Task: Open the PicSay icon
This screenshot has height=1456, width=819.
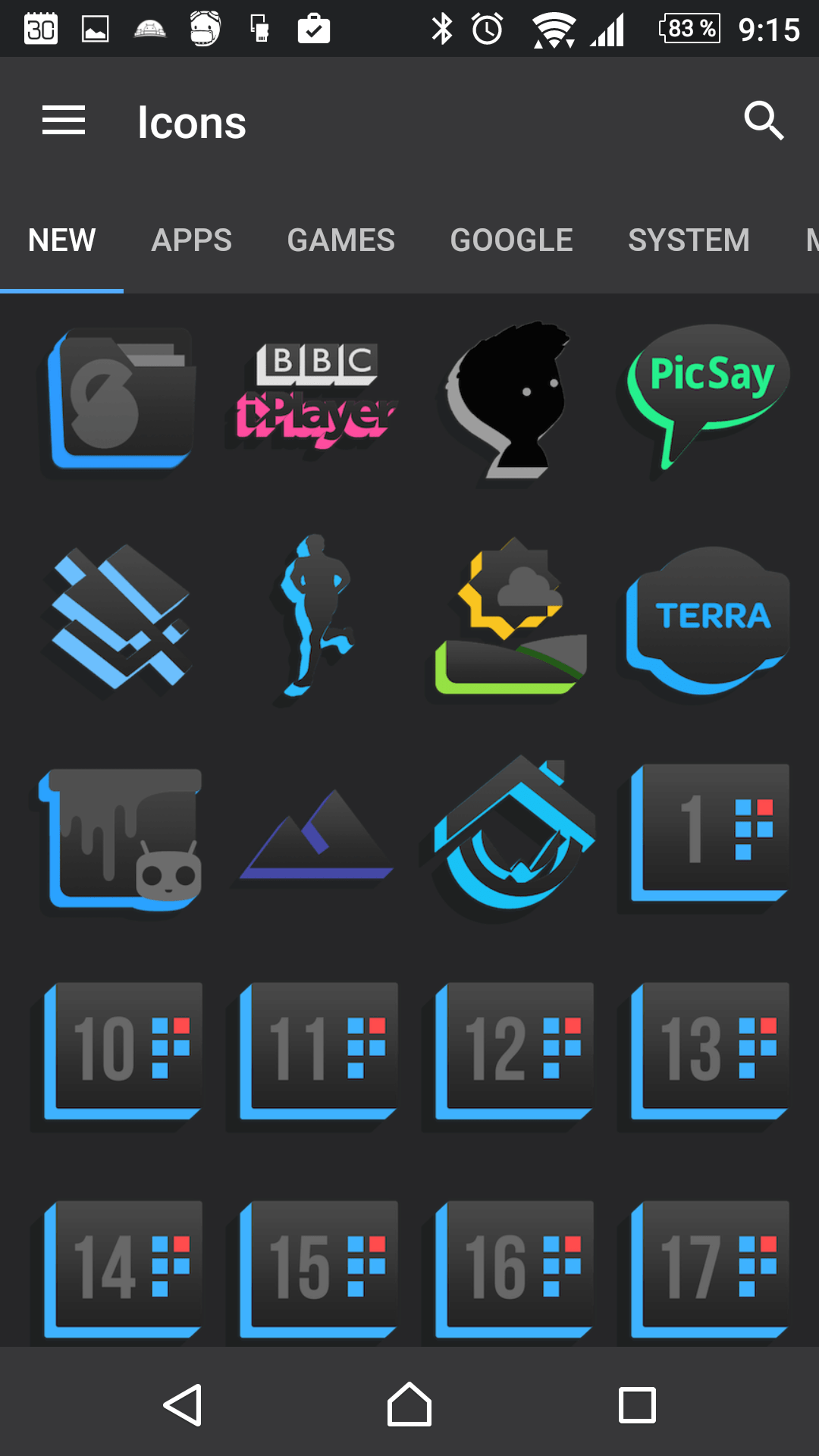Action: coord(708,397)
